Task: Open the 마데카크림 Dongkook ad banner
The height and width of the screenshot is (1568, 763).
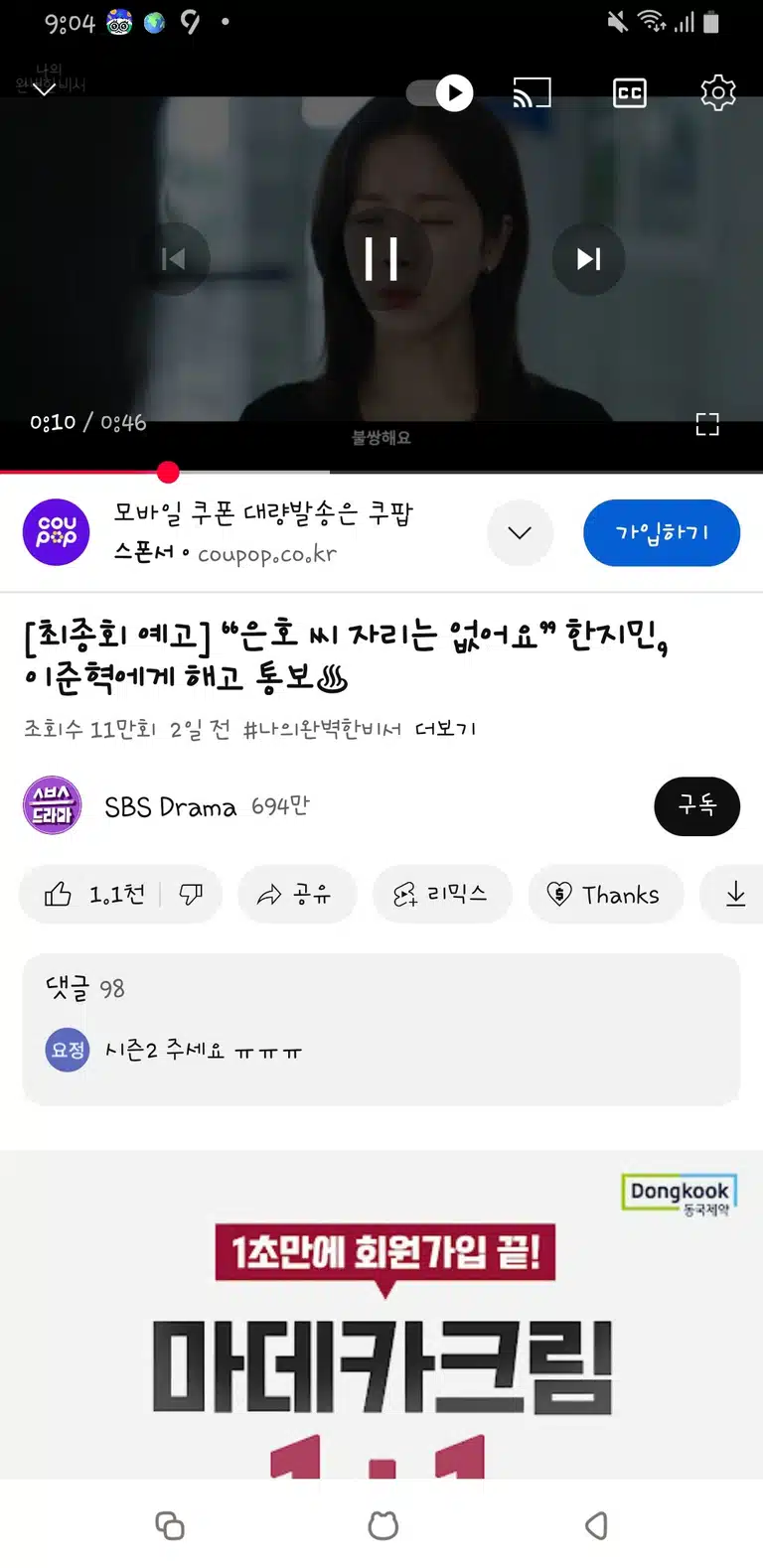Action: (381, 1314)
